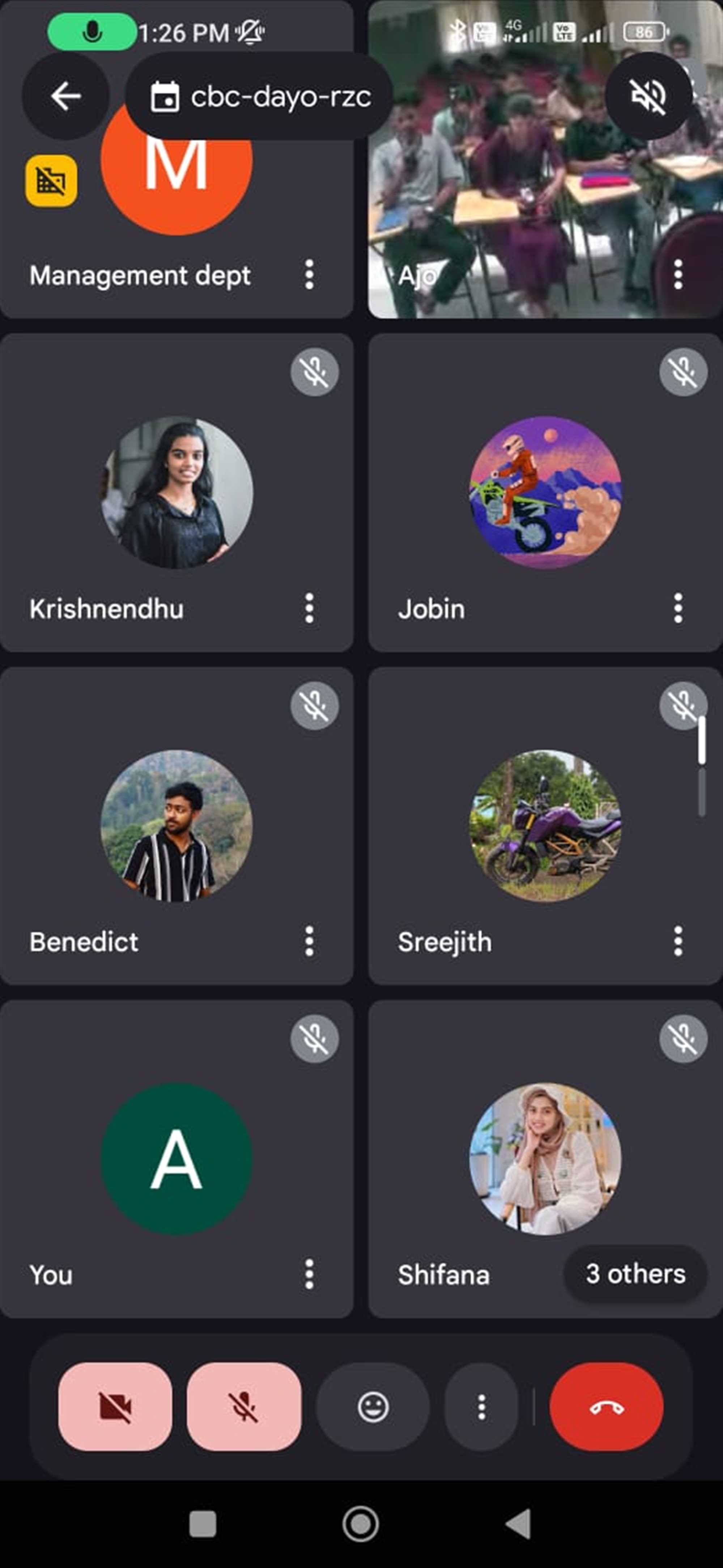Viewport: 723px width, 1568px height.
Task: Tap the yellow visual effects icon
Action: [51, 181]
